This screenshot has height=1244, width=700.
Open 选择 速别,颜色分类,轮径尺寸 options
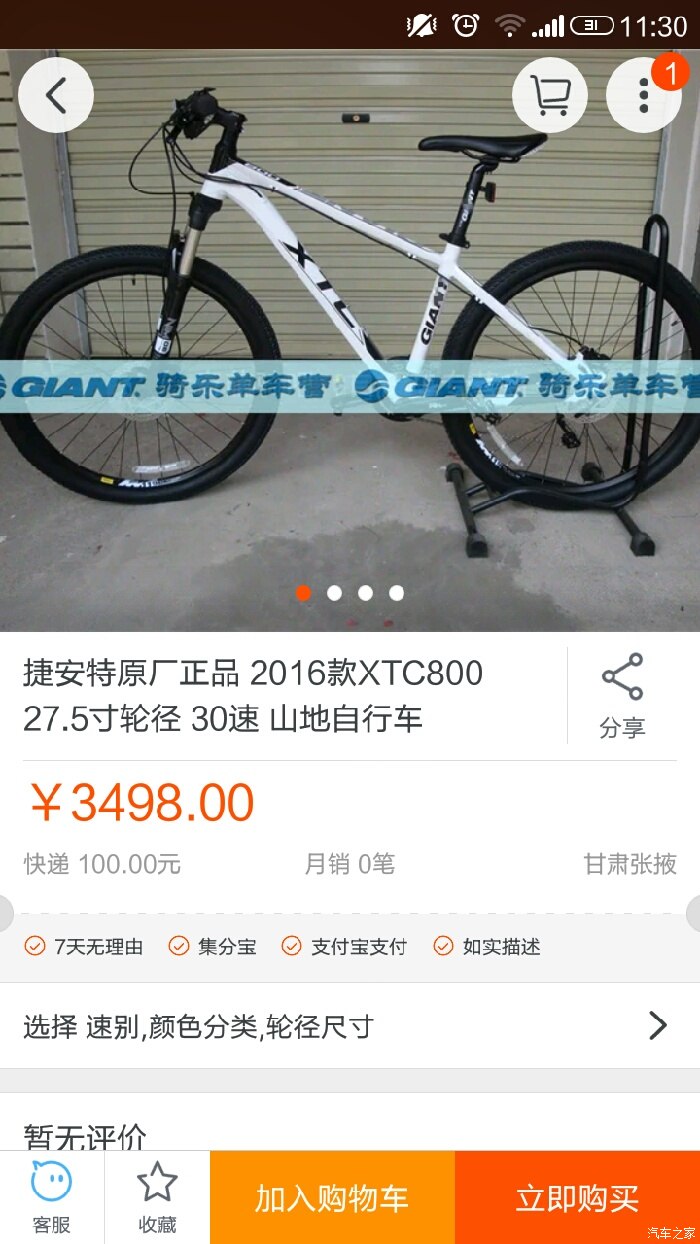(x=348, y=1026)
